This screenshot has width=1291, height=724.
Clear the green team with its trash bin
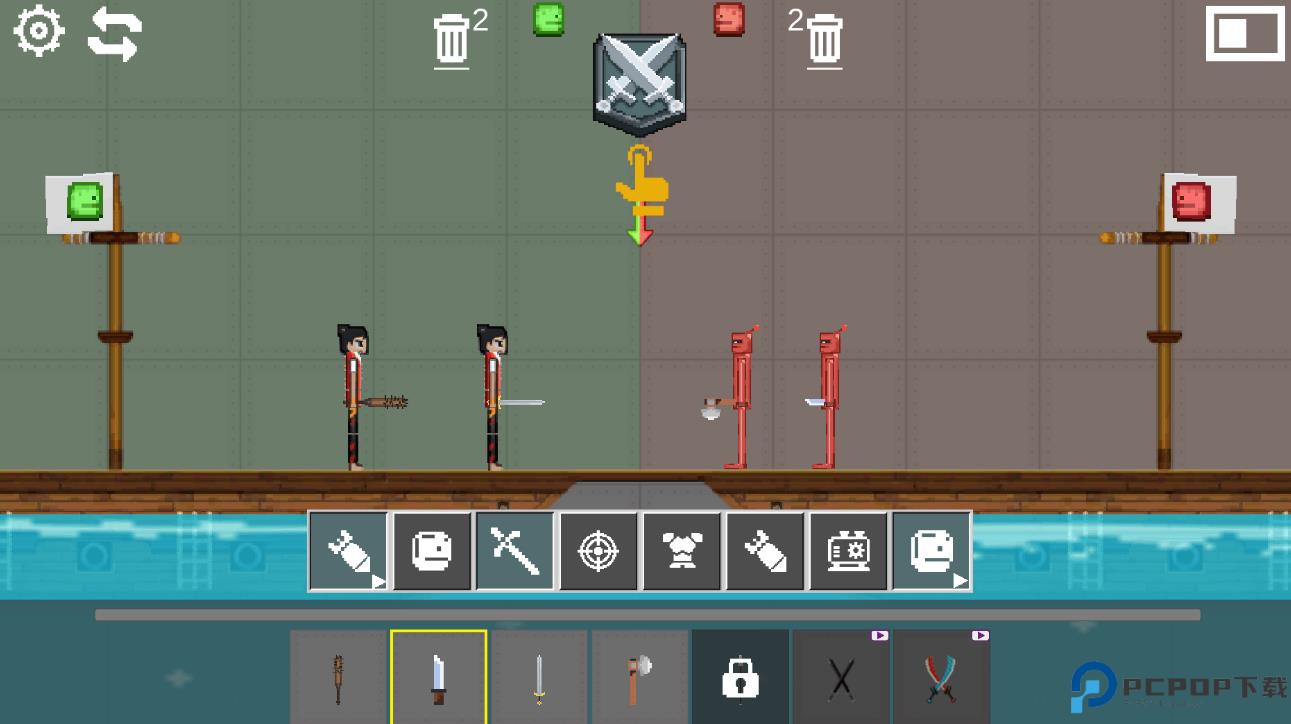[451, 41]
